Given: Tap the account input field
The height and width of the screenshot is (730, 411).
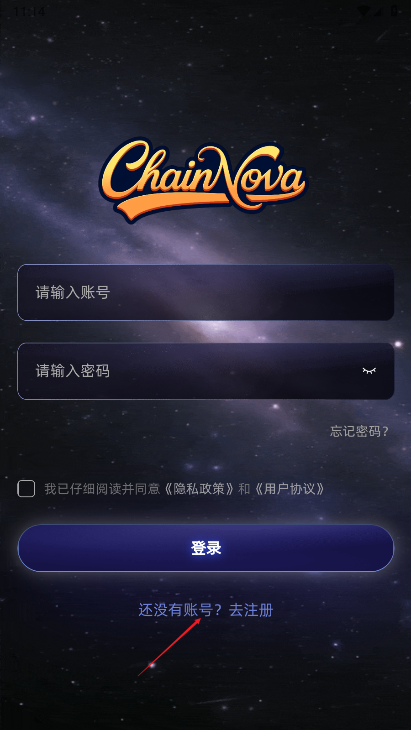Looking at the screenshot, I should coord(205,292).
